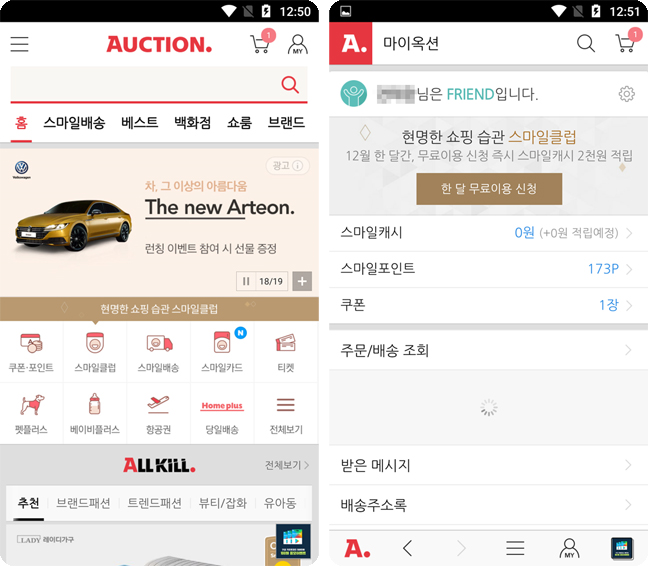Tap the search box under the AUCTION logo
The height and width of the screenshot is (566, 648).
tap(140, 85)
